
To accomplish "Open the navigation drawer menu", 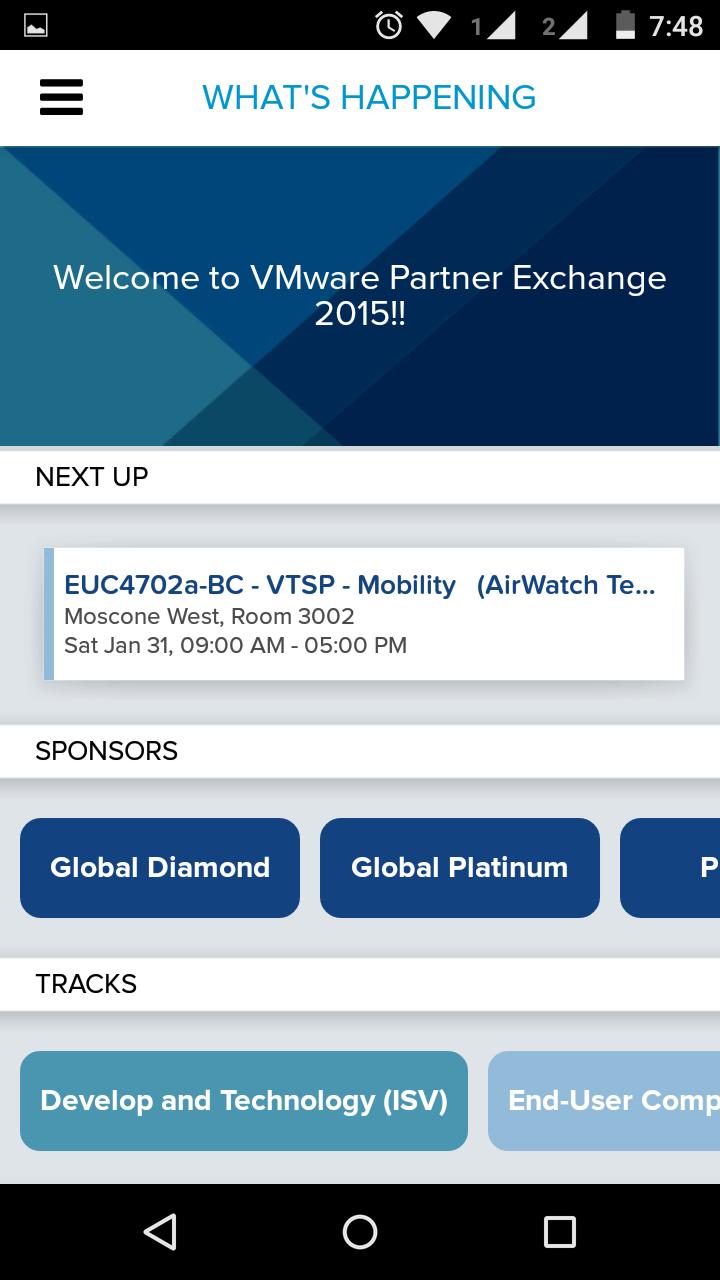I will (x=61, y=97).
